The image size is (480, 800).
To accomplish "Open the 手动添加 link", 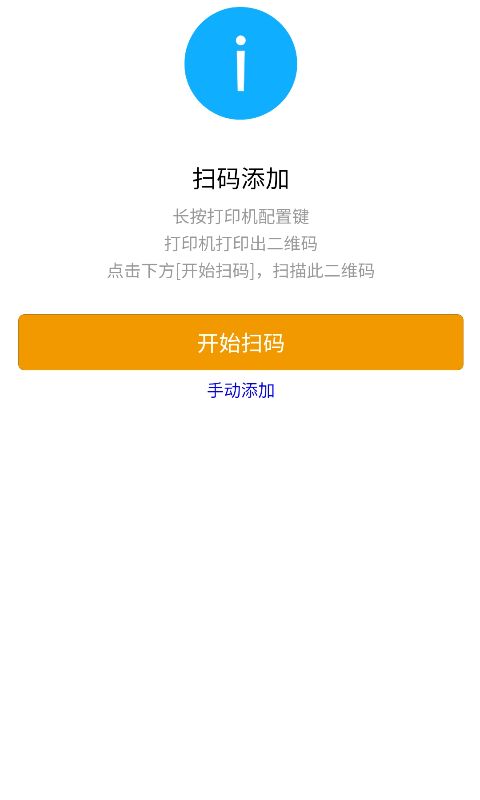I will click(x=241, y=391).
